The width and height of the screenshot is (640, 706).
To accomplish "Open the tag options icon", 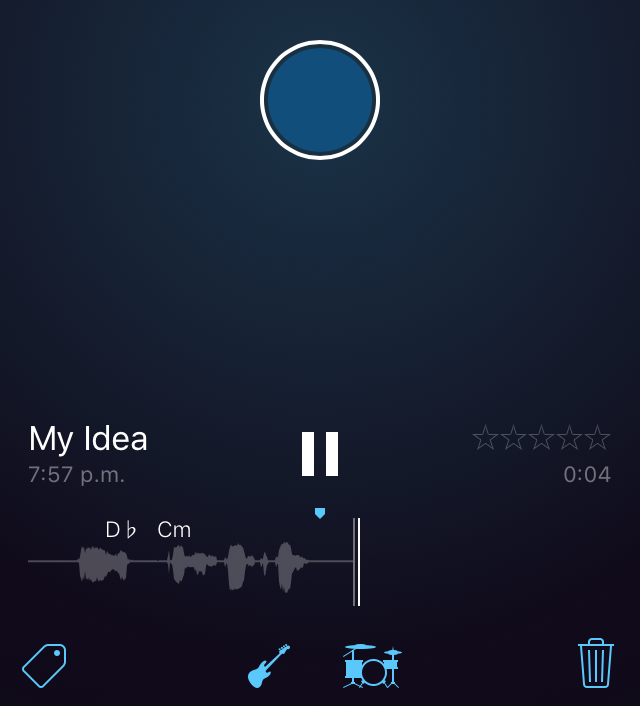I will tap(44, 665).
